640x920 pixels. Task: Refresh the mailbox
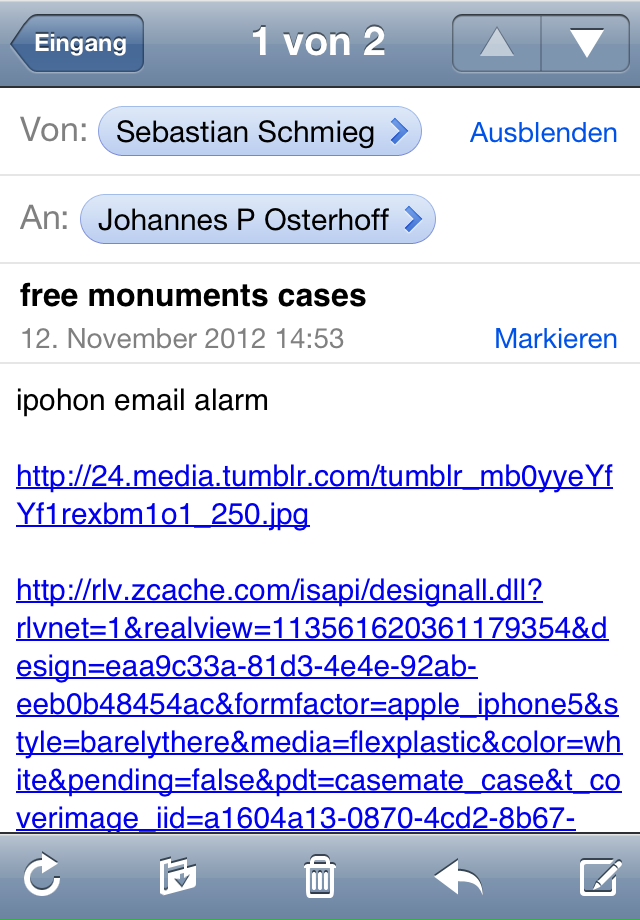(41, 877)
